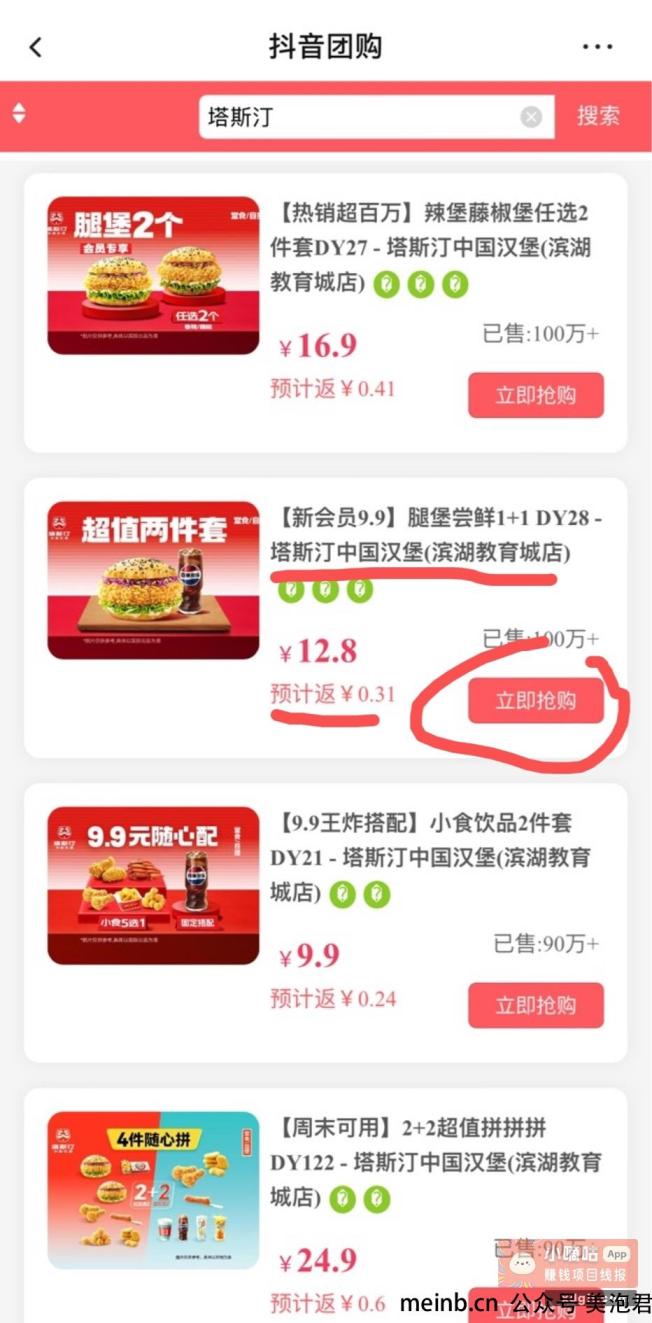Open the sort dropdown arrows
652x1323 pixels.
tap(19, 113)
